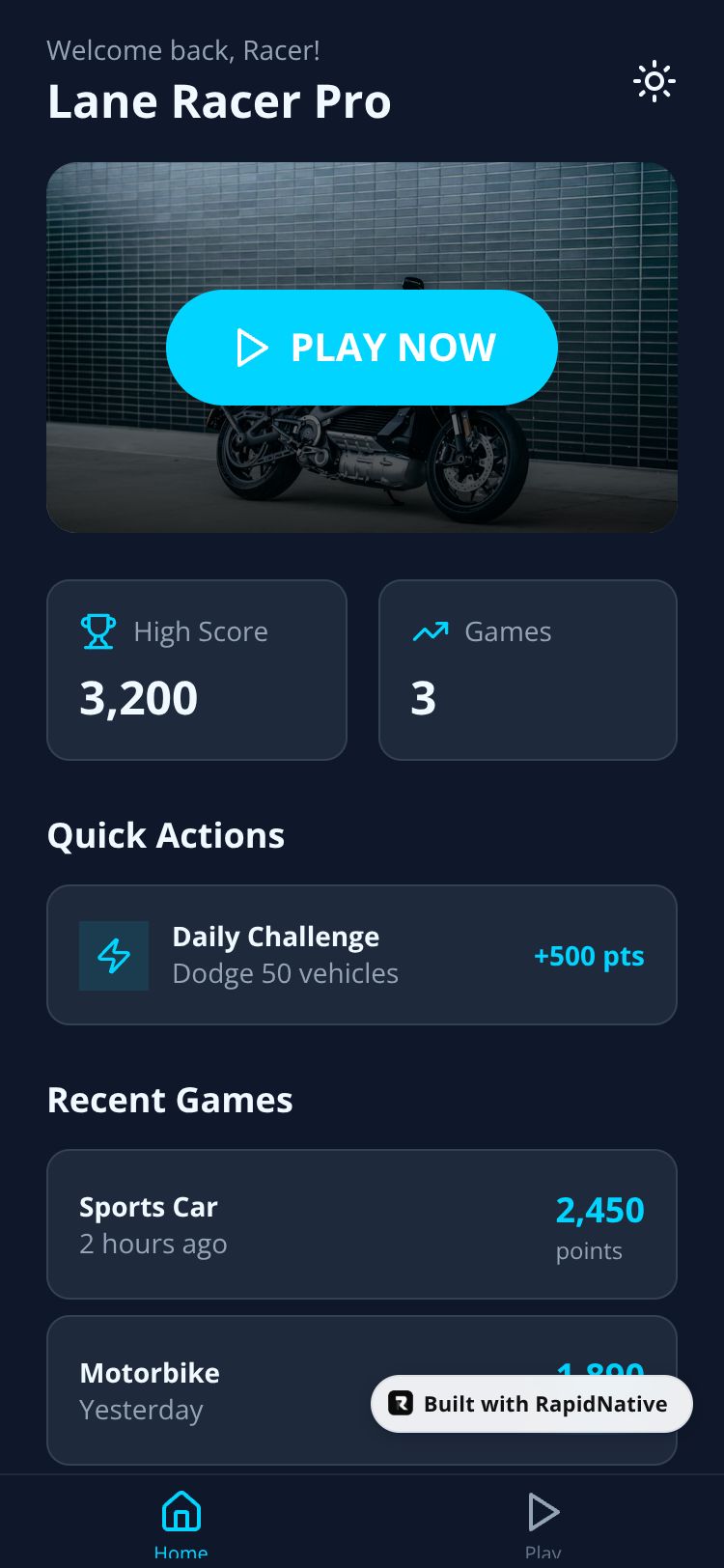Open the Motorbike recent game
724x1568 pixels.
(212, 1390)
